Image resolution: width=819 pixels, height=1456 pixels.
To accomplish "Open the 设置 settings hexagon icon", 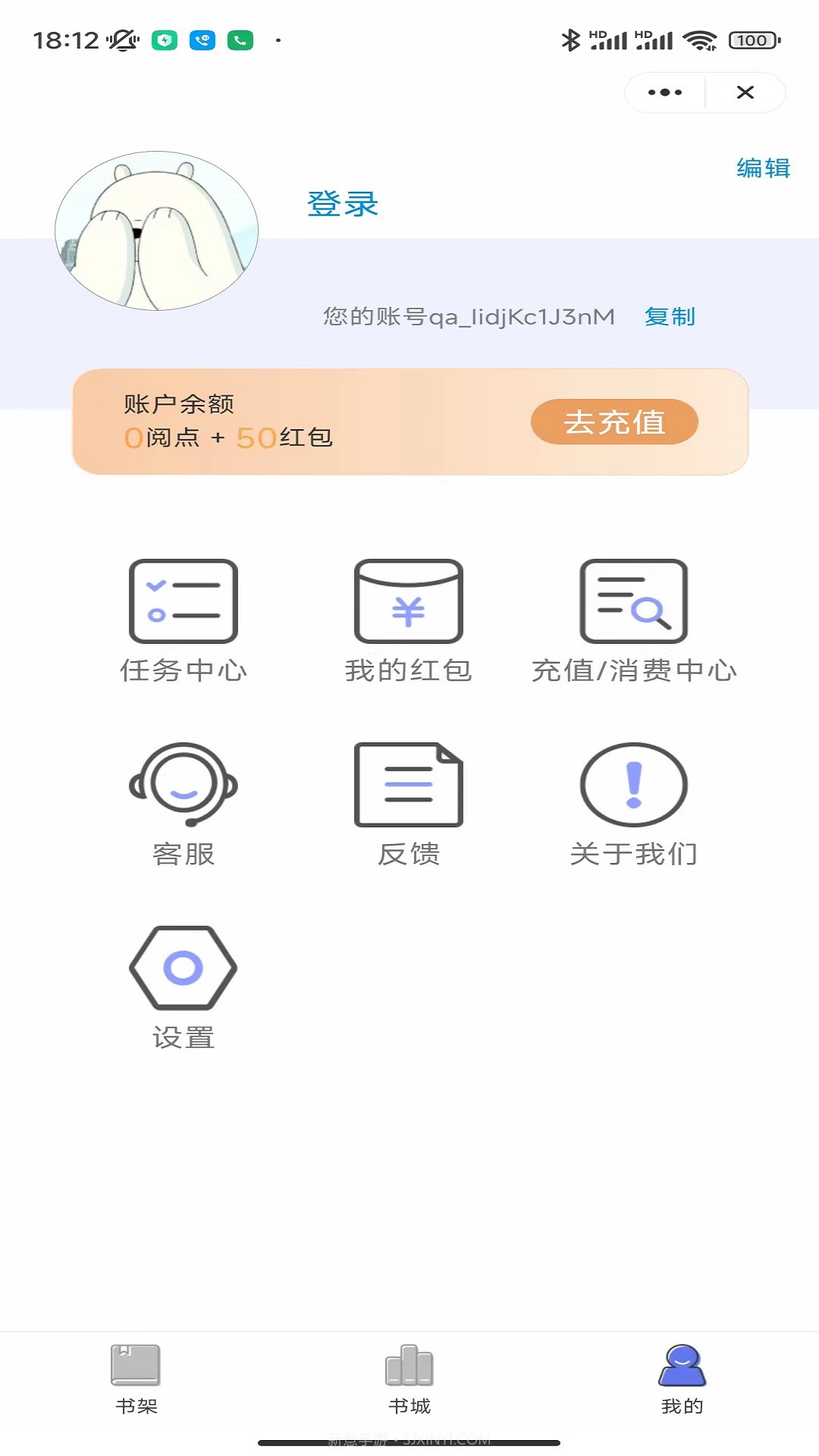I will click(x=184, y=968).
